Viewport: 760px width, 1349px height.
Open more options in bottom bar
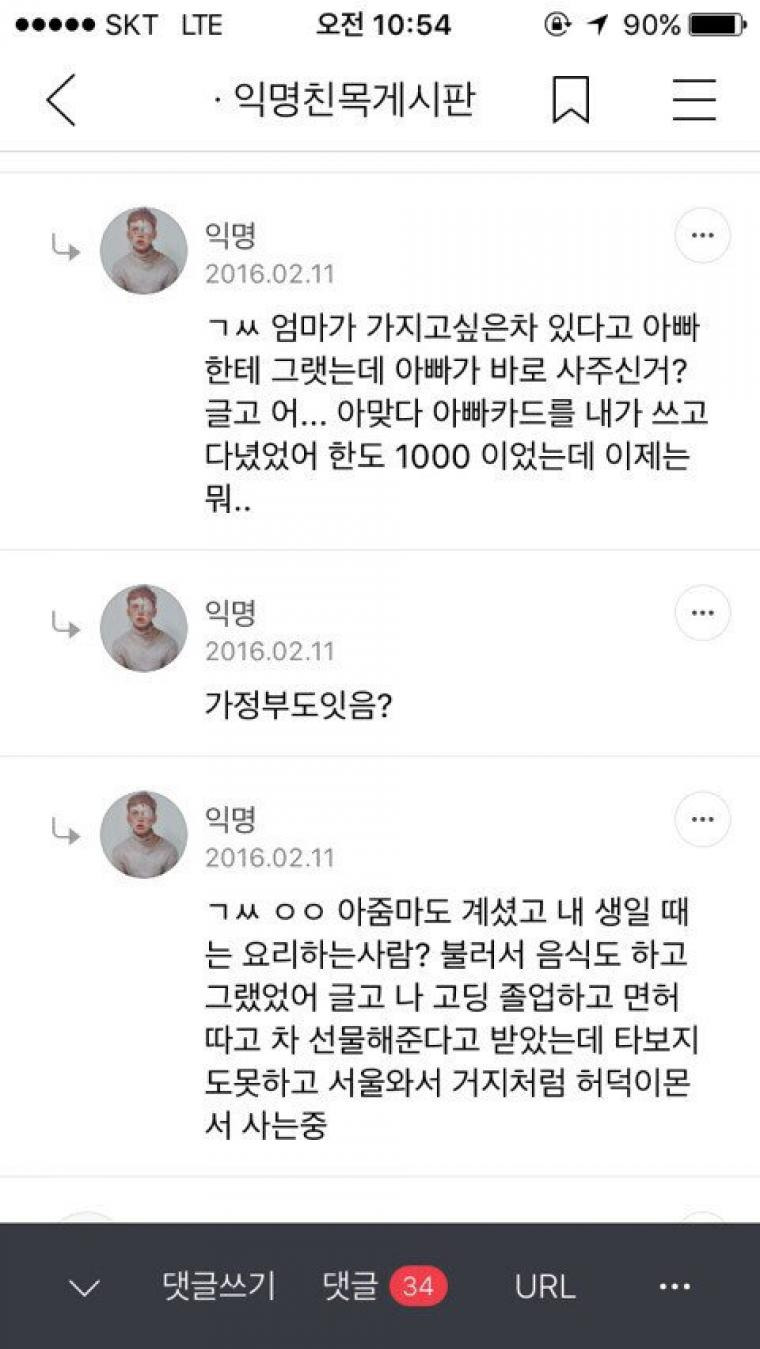coord(675,1286)
